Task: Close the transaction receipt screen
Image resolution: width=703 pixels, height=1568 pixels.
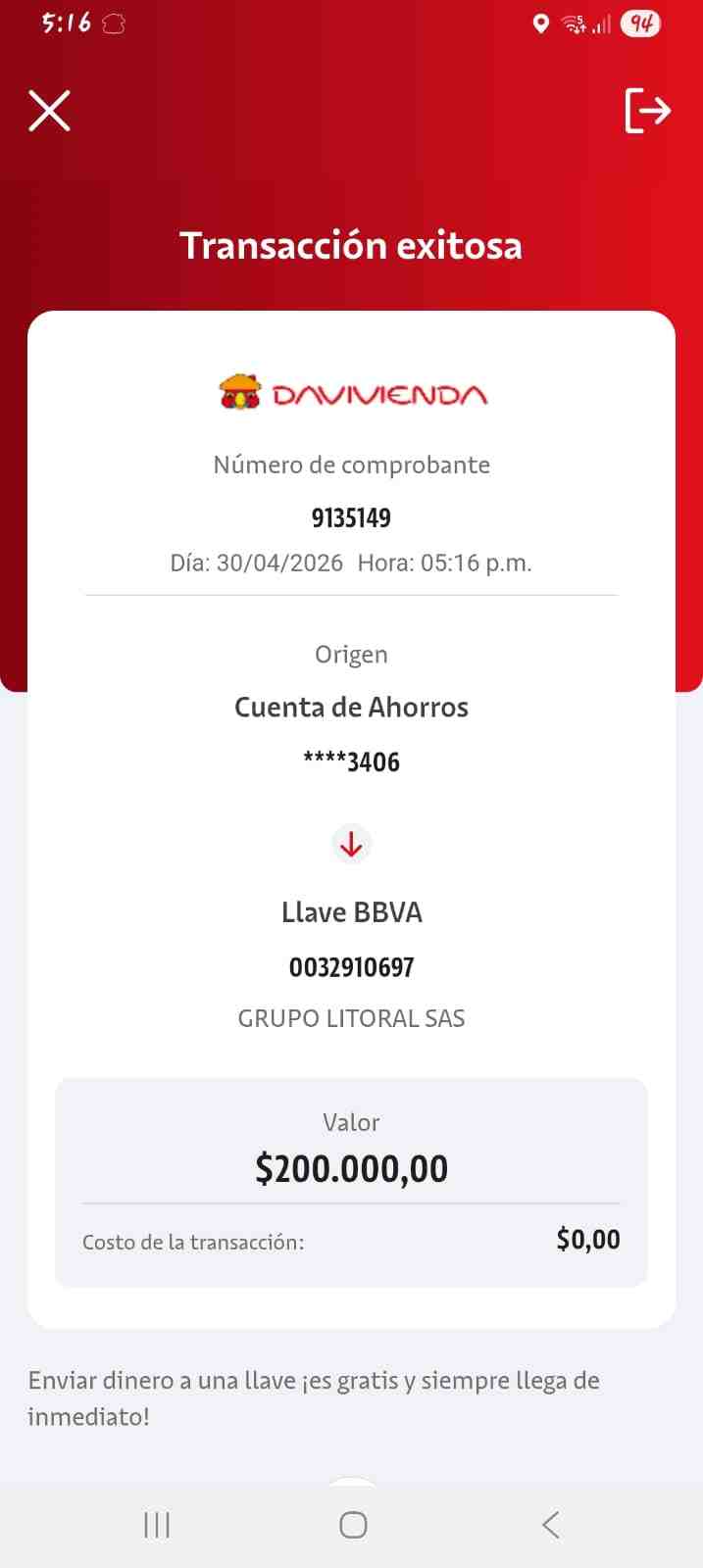Action: (x=49, y=111)
